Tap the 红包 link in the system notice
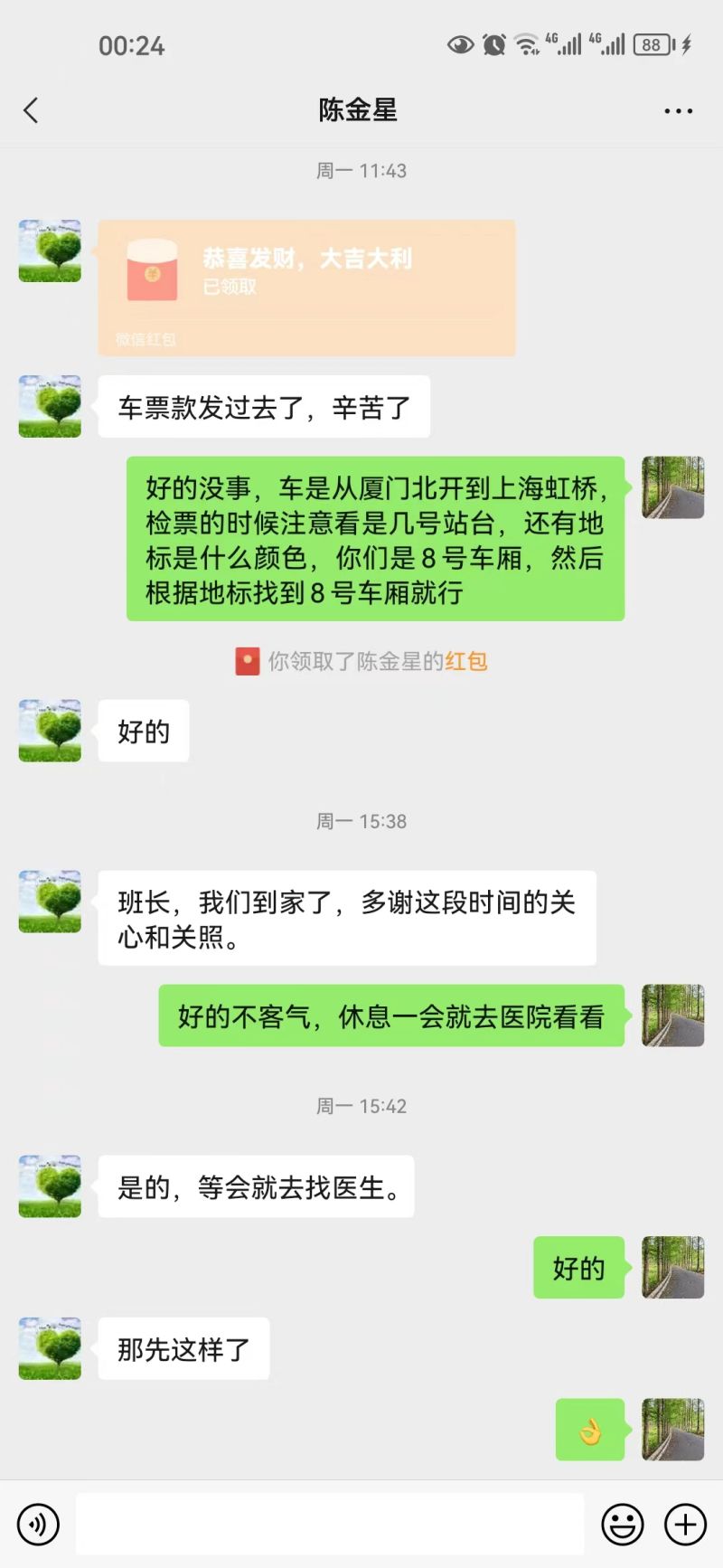The height and width of the screenshot is (1568, 723). 466,661
